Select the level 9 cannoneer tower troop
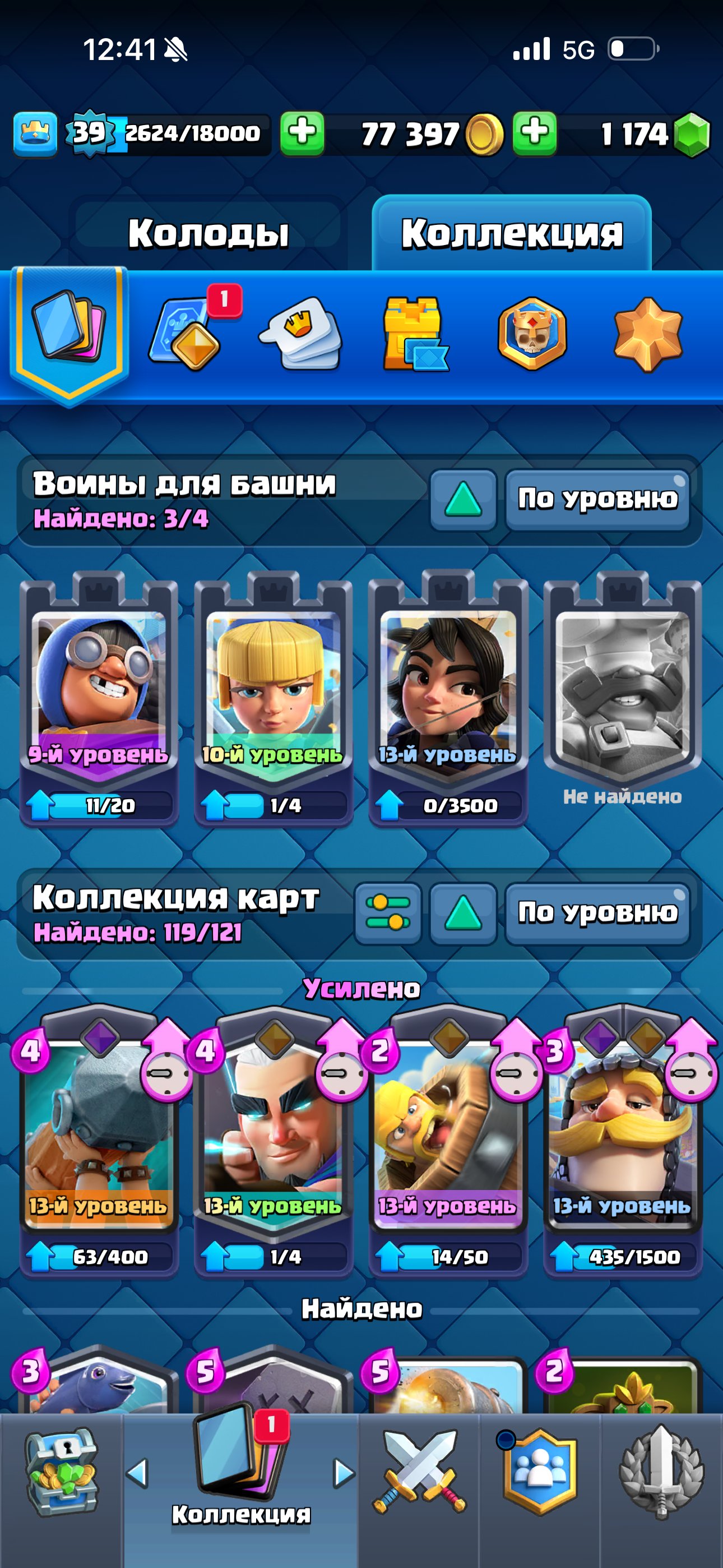Viewport: 723px width, 1568px height. point(99,698)
